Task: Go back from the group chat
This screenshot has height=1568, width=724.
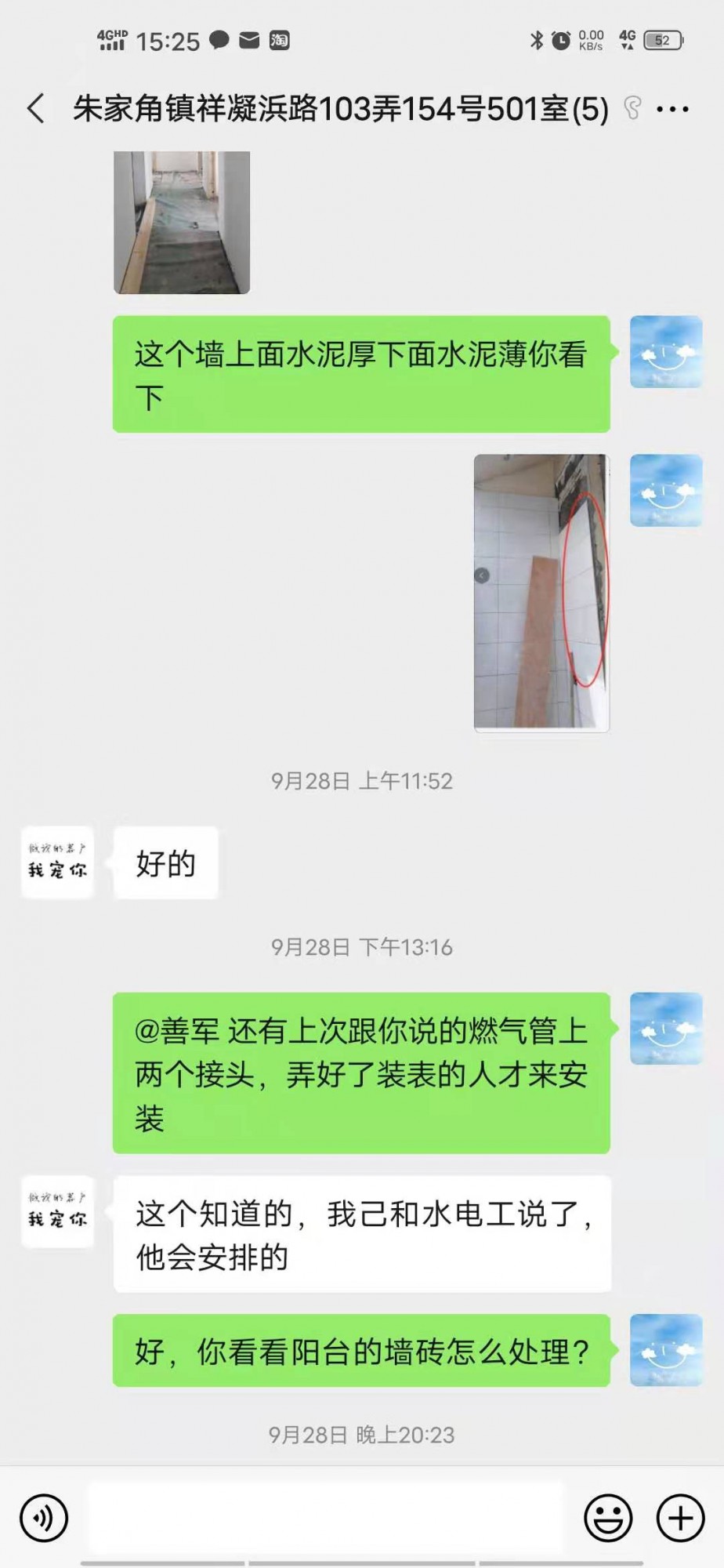Action: (x=36, y=108)
